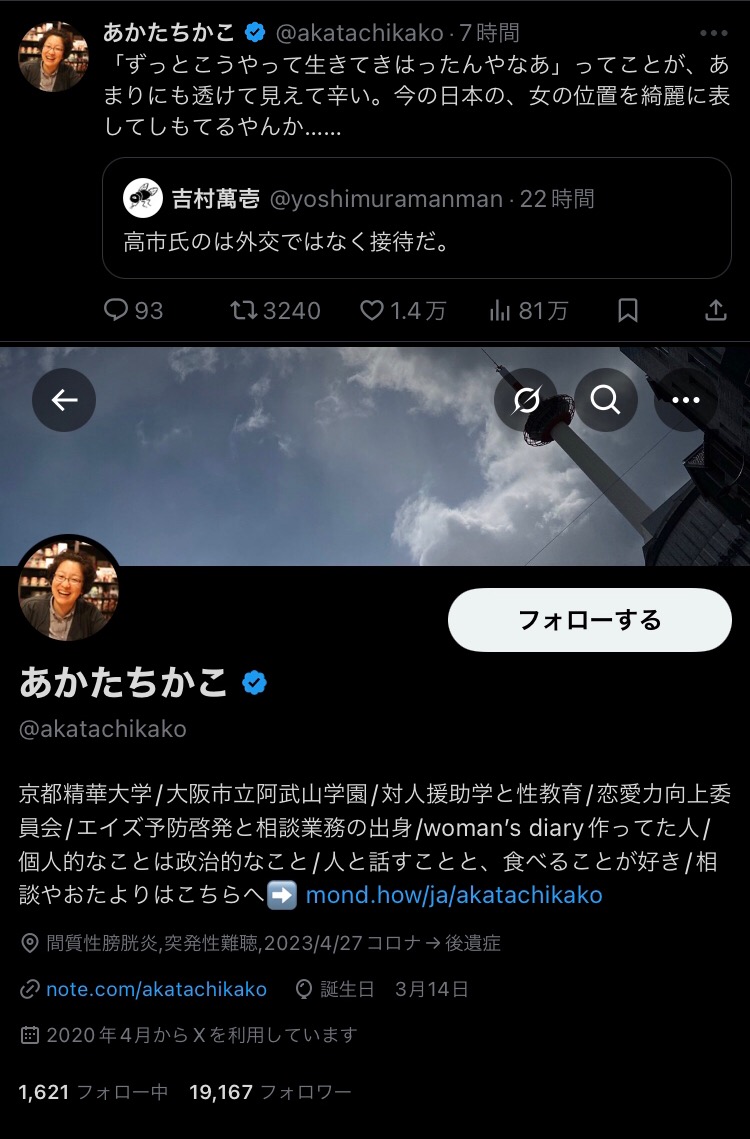This screenshot has width=750, height=1139.
Task: View the tweet's 81万 view analytics
Action: point(528,311)
